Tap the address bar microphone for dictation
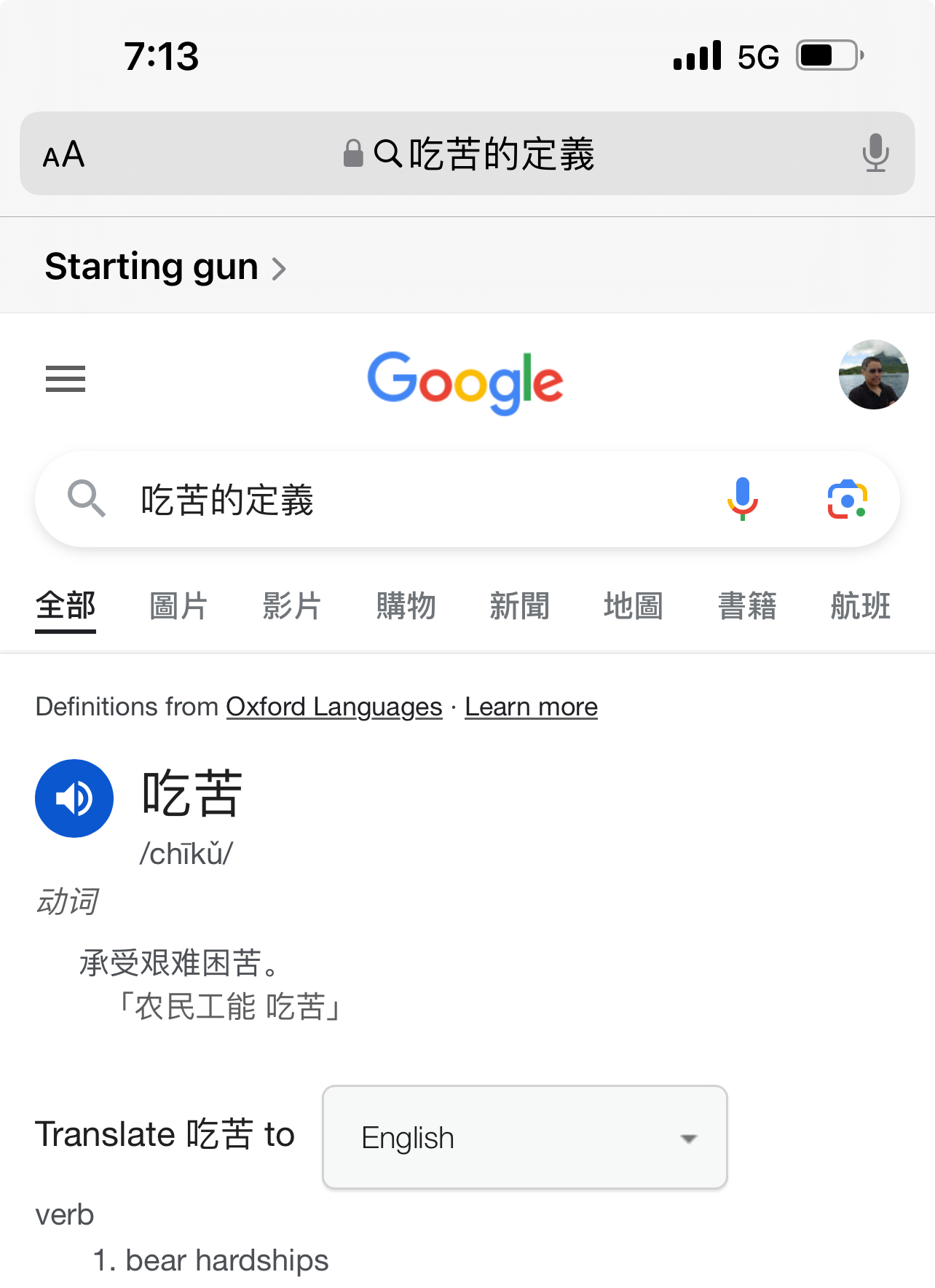 pos(875,153)
